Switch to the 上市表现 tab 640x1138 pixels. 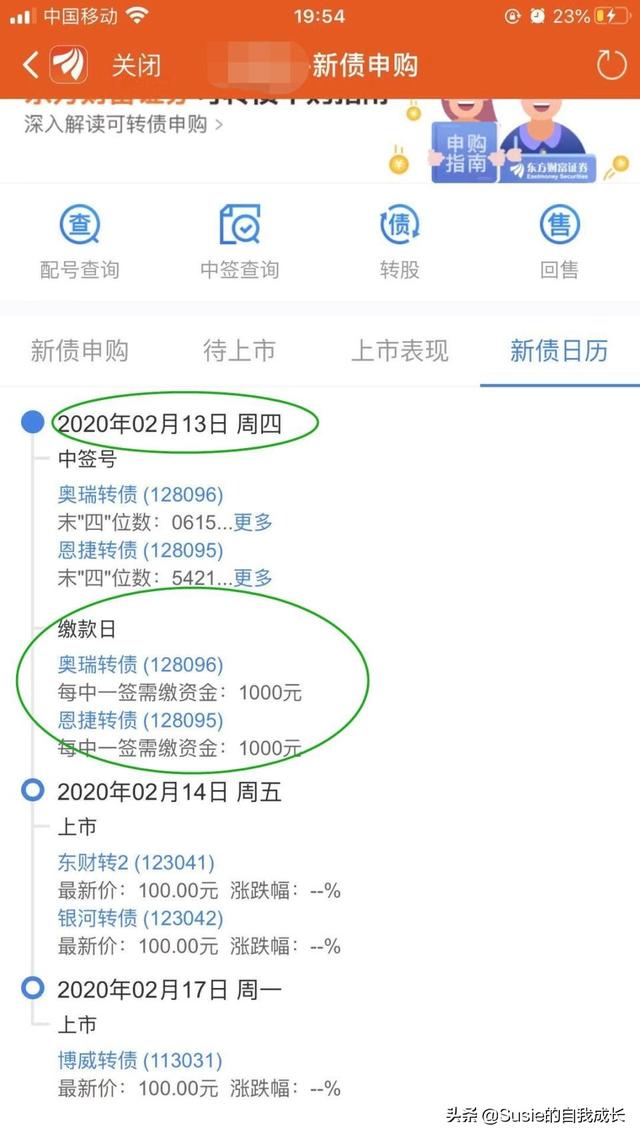pos(399,351)
